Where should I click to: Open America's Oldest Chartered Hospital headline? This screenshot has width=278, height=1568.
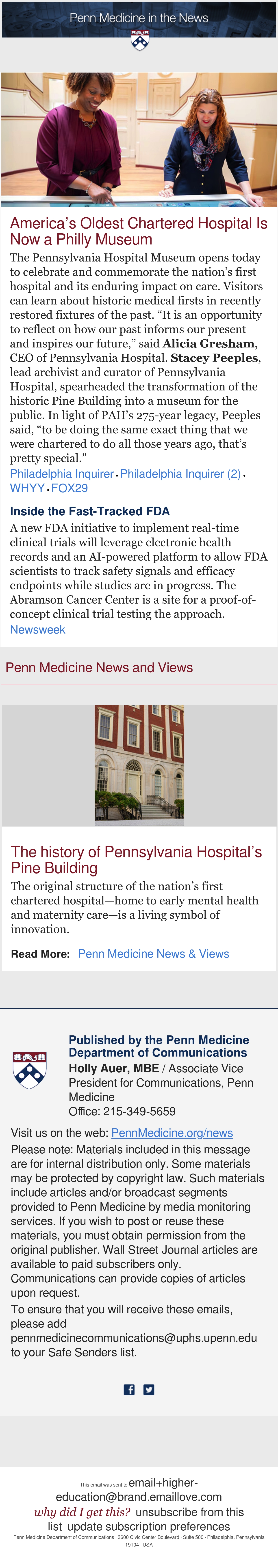point(138,231)
